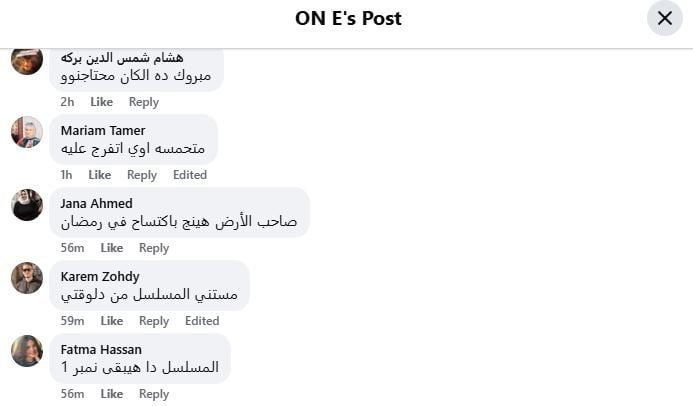Like Fatma Hassan's comment
This screenshot has height=406, width=693.
click(111, 394)
